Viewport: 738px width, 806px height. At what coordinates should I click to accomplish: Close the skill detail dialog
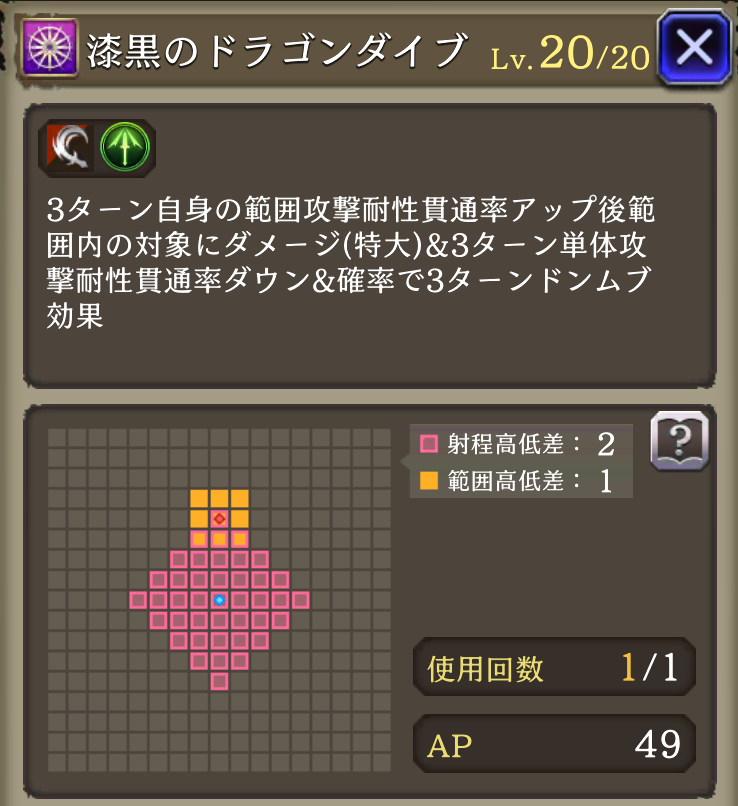(x=694, y=46)
